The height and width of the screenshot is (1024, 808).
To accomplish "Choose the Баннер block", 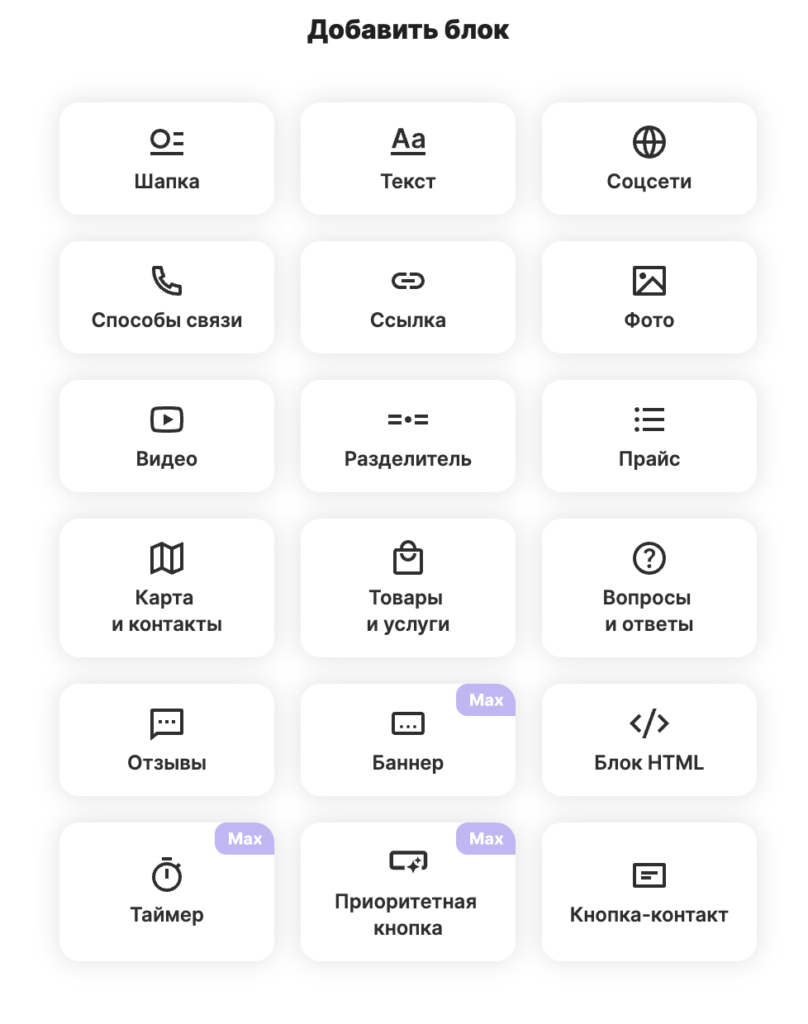I will (x=408, y=740).
